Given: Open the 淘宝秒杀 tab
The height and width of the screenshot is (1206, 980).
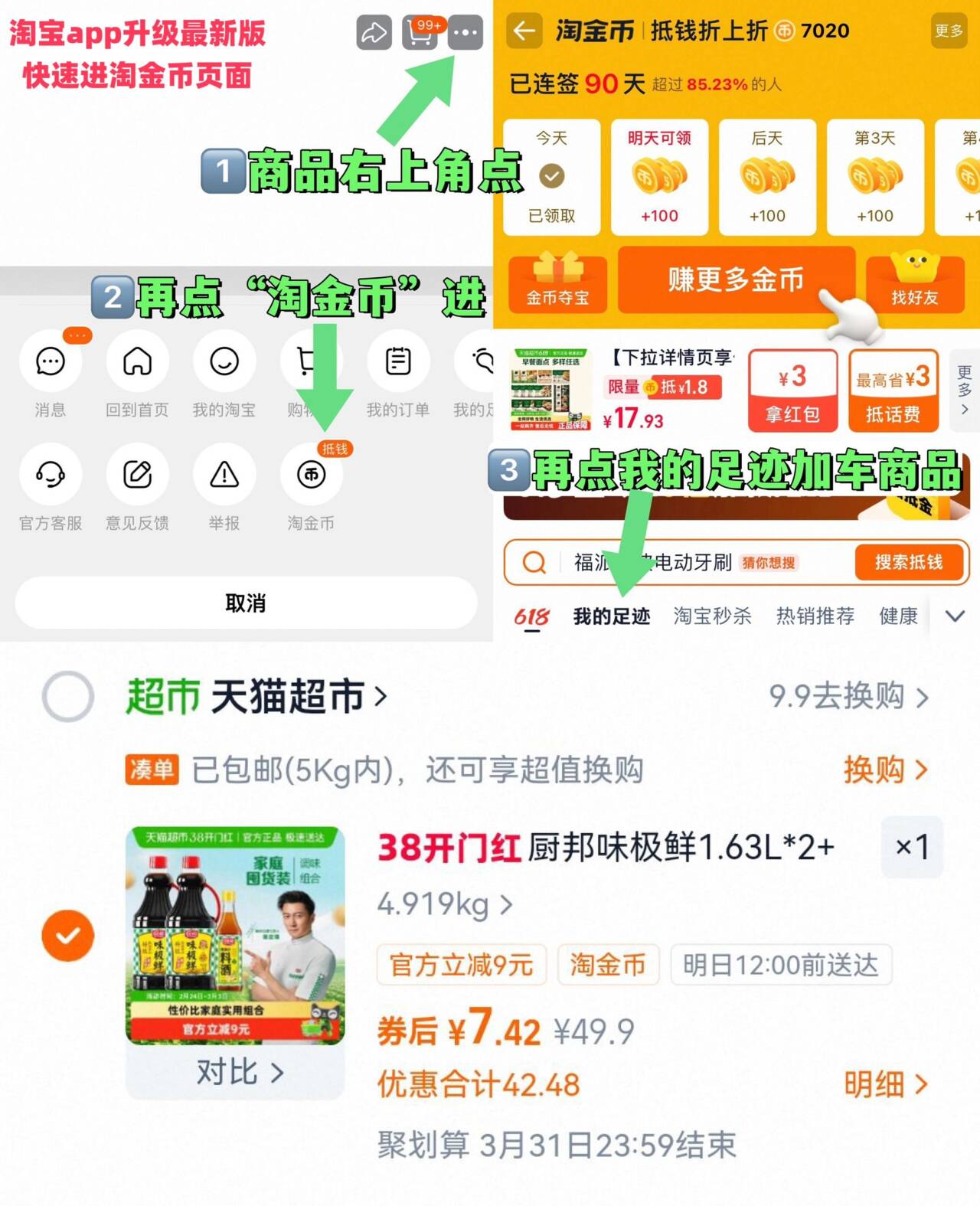Looking at the screenshot, I should tap(713, 616).
